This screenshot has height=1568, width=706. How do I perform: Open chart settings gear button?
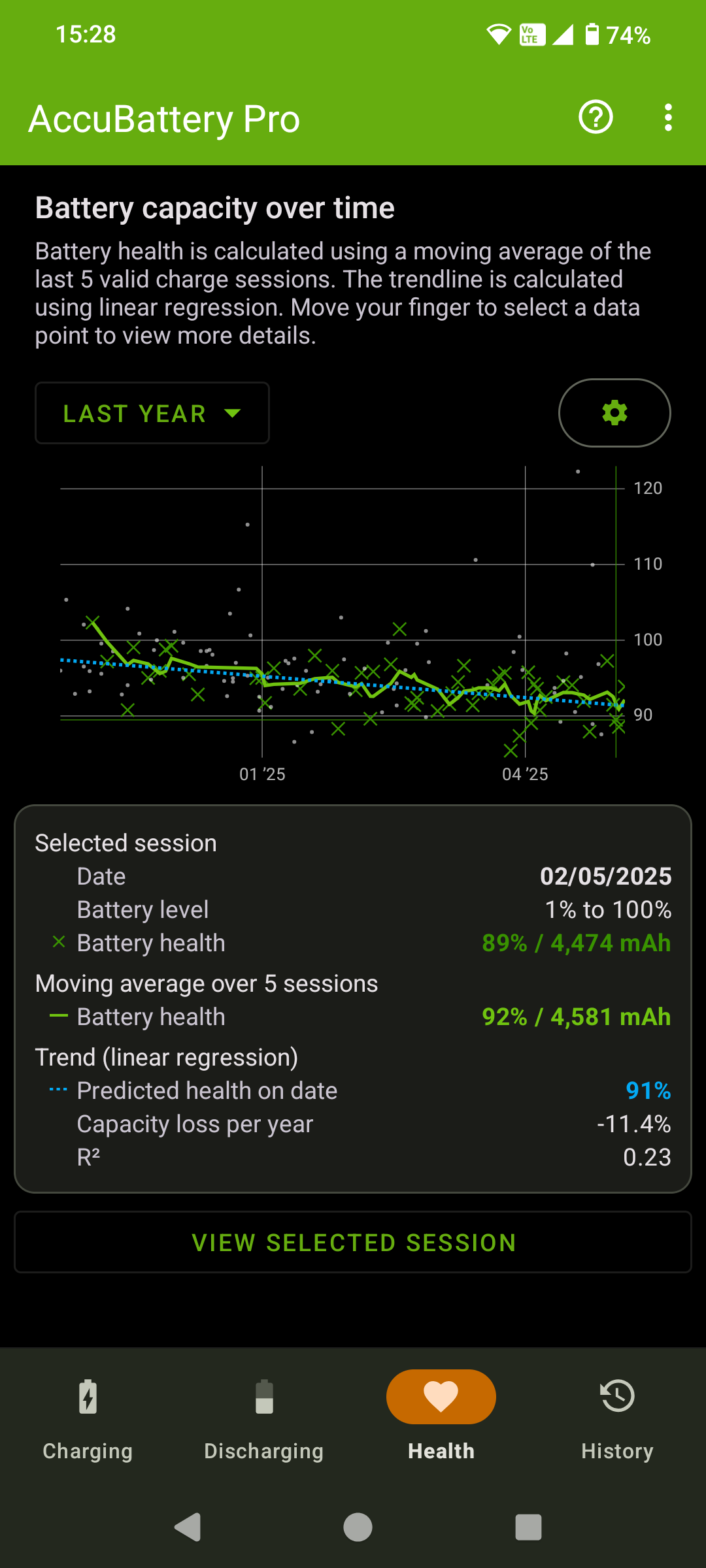pos(614,413)
